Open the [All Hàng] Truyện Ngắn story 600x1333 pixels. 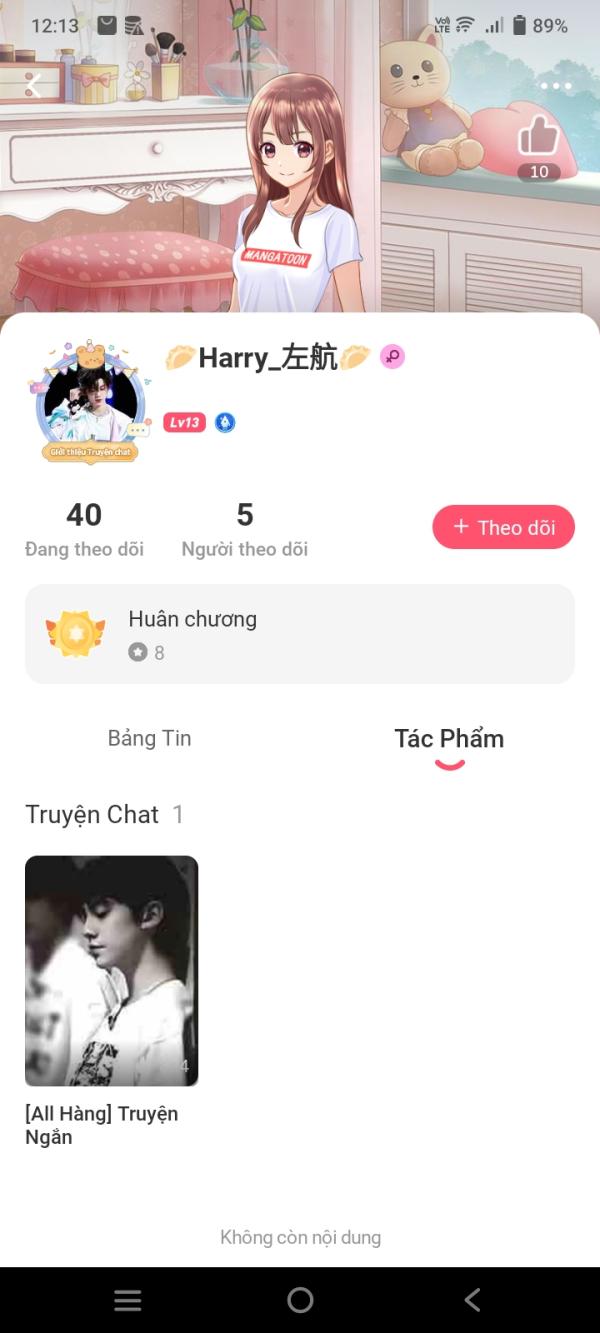click(x=111, y=970)
